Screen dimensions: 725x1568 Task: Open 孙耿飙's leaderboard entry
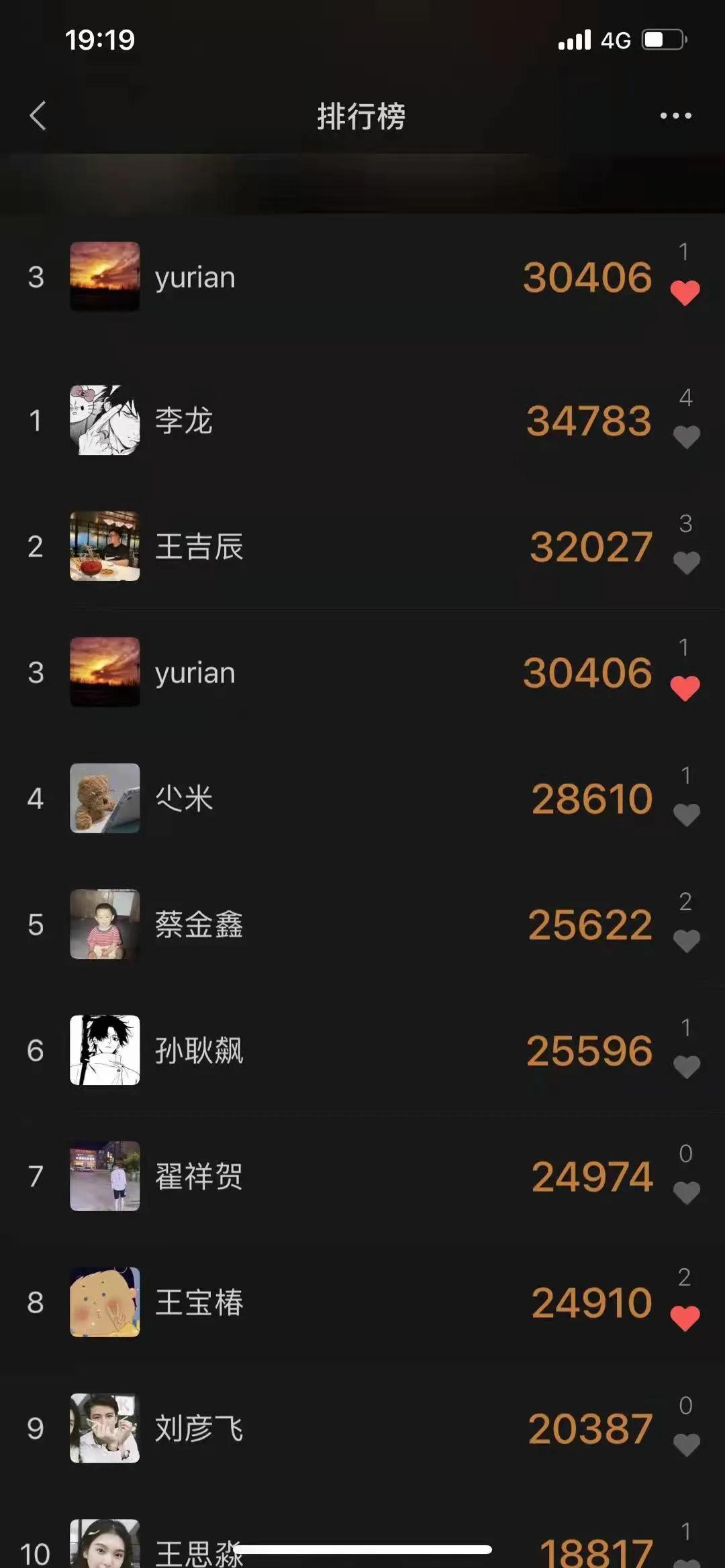(x=336, y=1050)
